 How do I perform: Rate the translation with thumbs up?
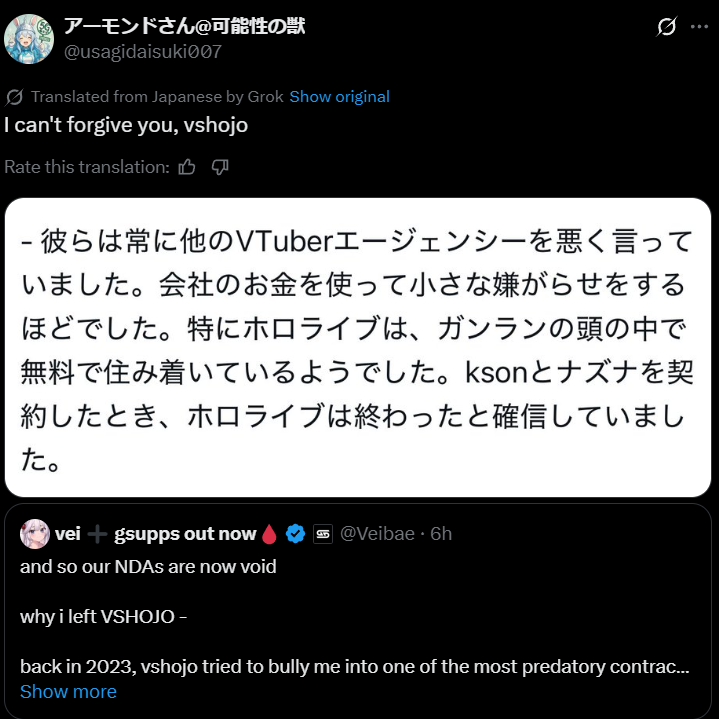[187, 167]
